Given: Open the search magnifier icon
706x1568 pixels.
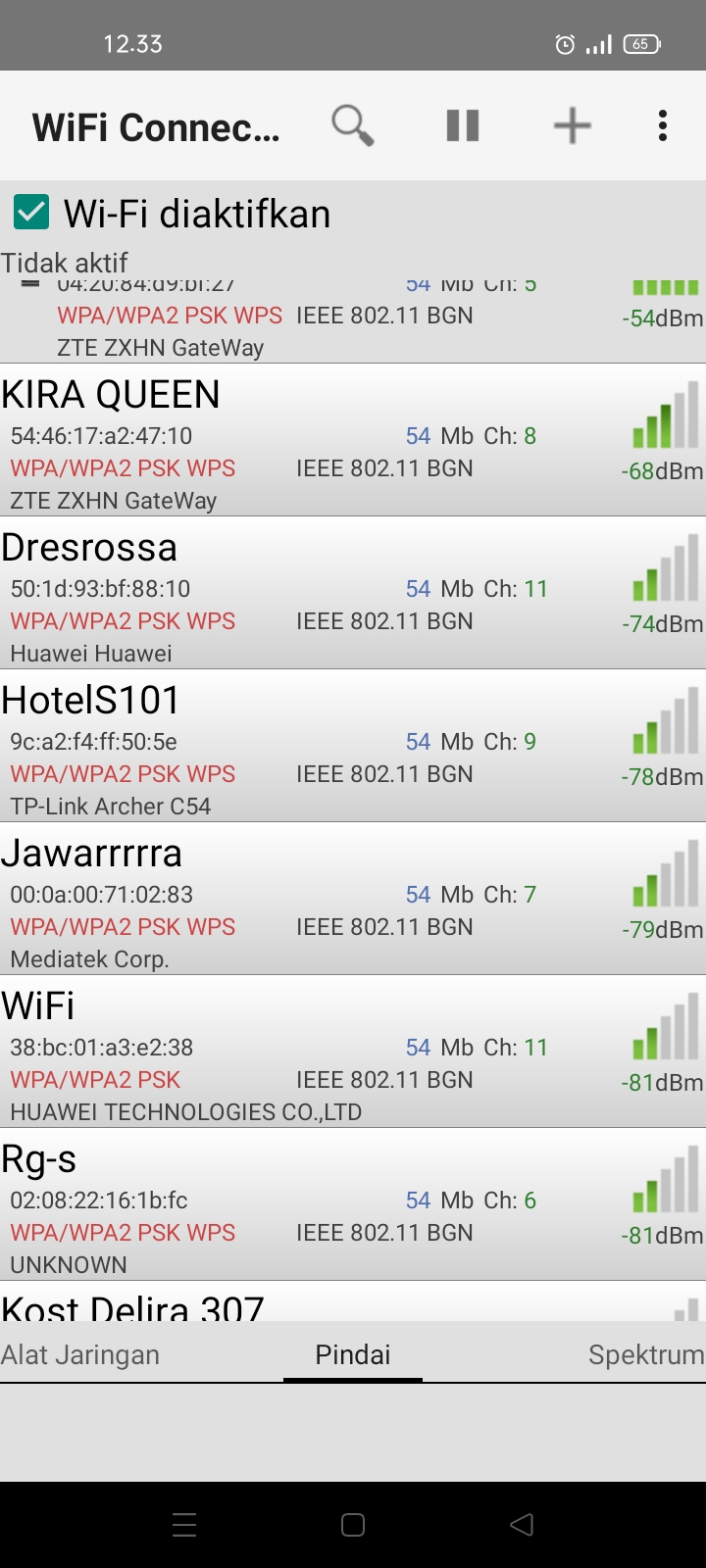Looking at the screenshot, I should 352,125.
